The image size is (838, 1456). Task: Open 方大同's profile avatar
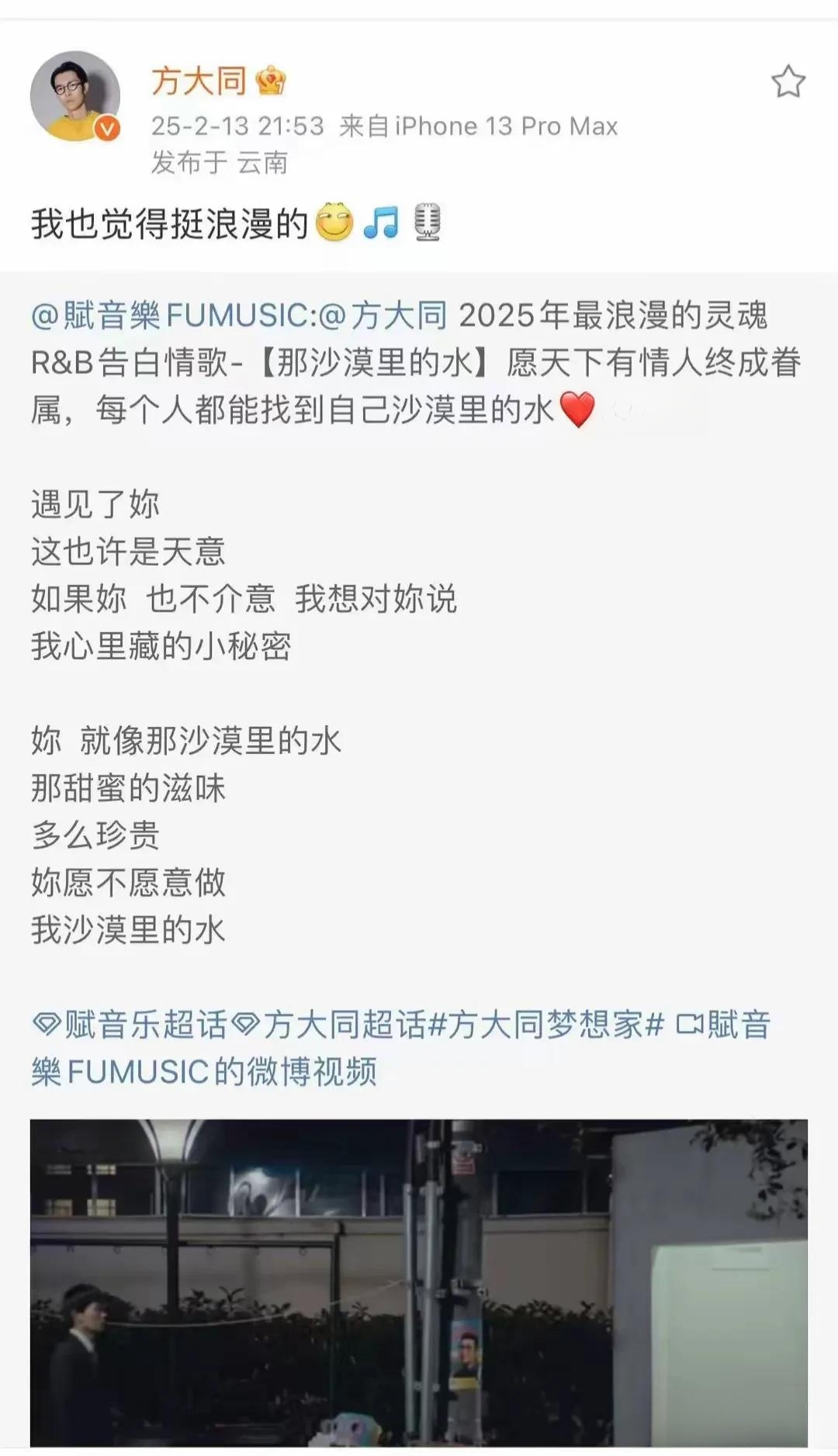75,96
